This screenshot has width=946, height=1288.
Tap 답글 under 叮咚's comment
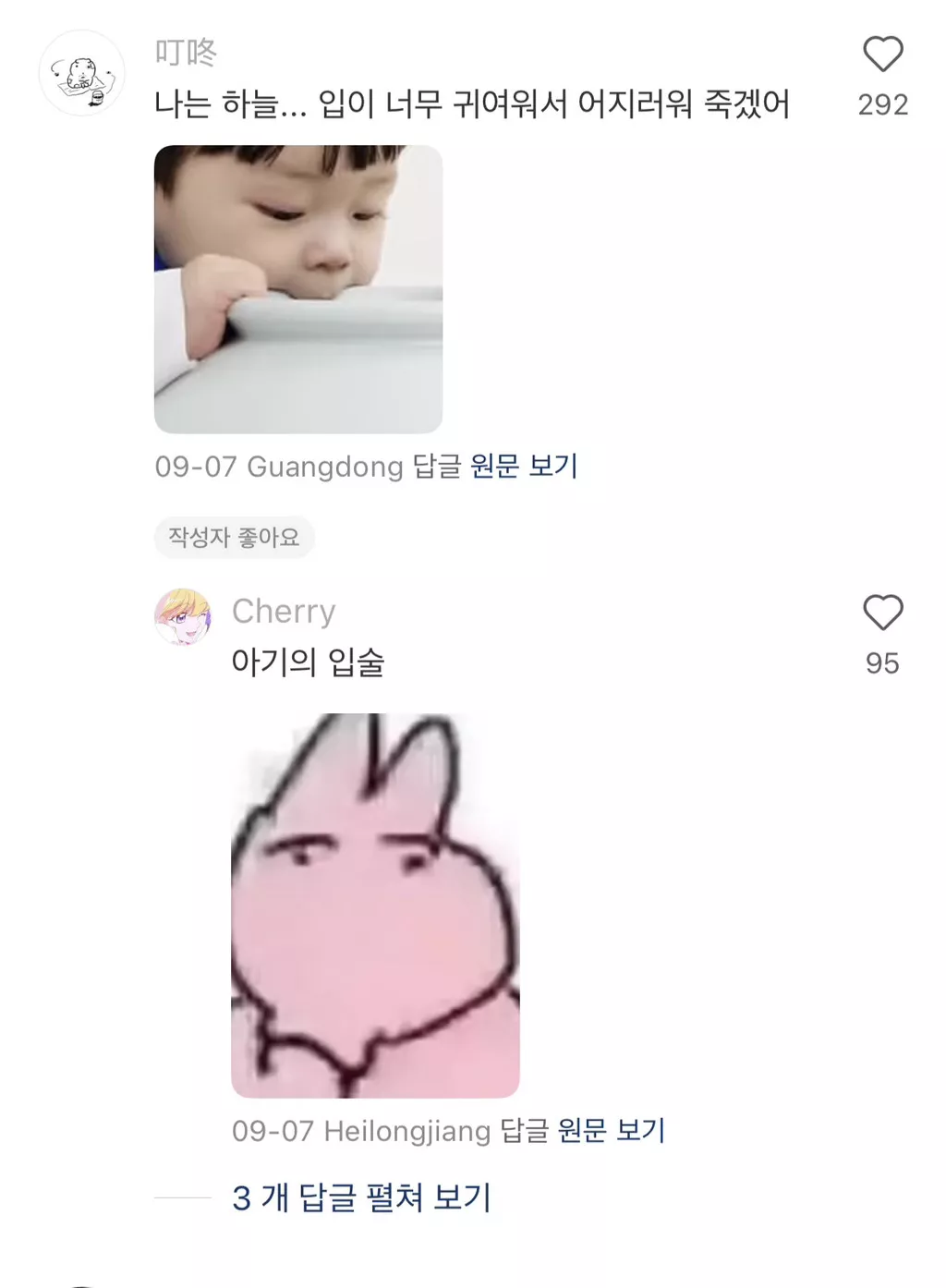tap(437, 467)
